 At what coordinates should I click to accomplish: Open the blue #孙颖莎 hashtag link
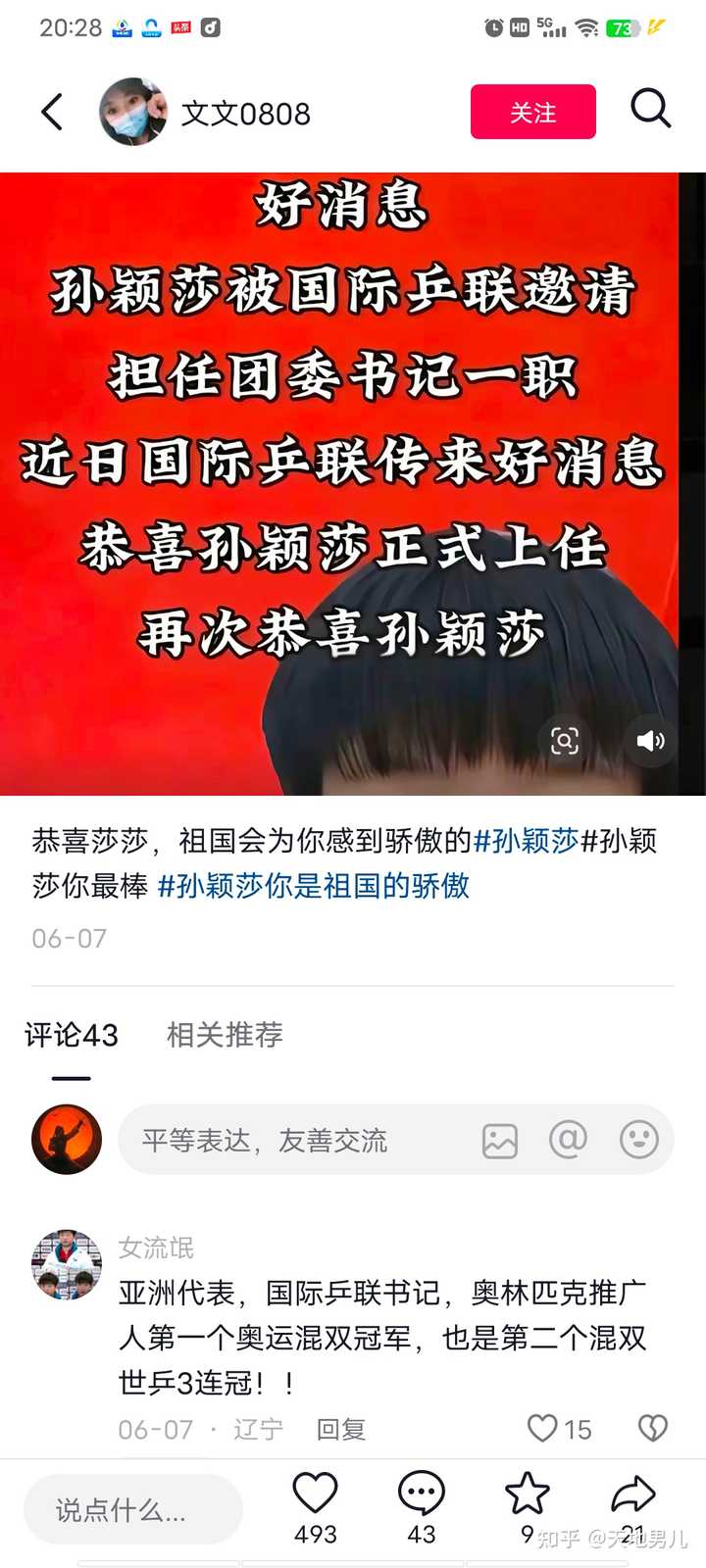(527, 841)
